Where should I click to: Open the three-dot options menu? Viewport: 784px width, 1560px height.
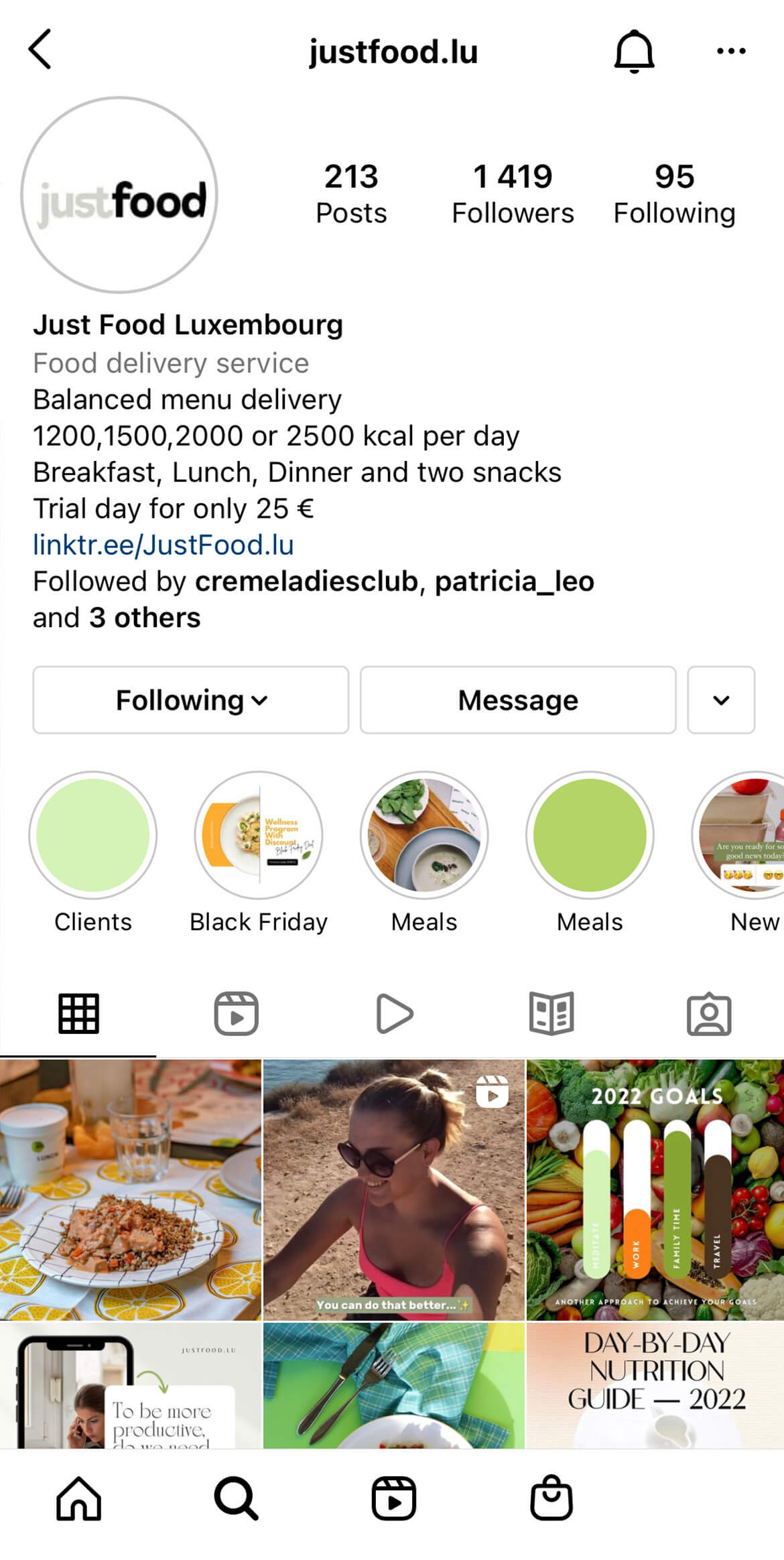click(x=730, y=51)
